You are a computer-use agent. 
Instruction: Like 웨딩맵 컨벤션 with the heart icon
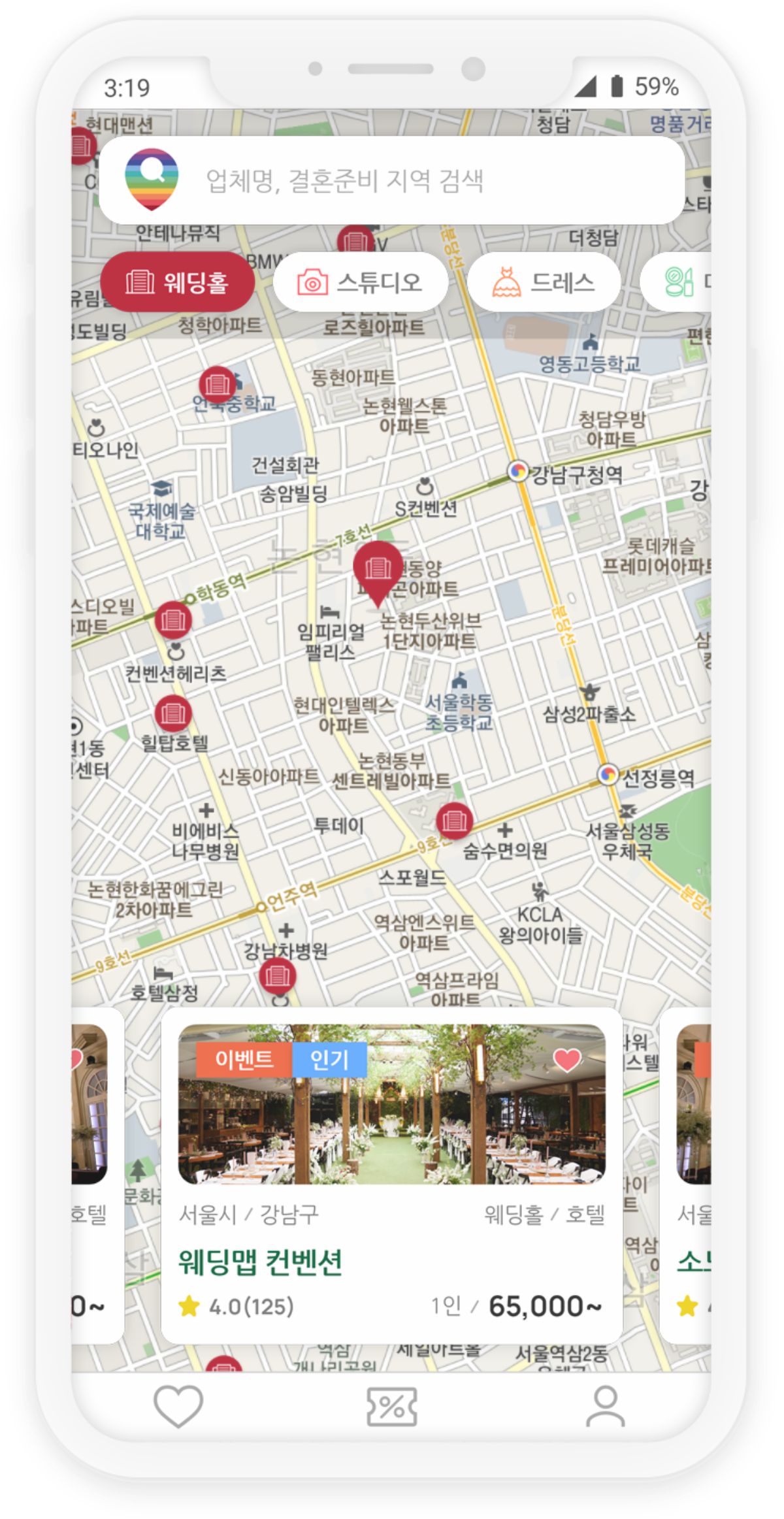(566, 1059)
